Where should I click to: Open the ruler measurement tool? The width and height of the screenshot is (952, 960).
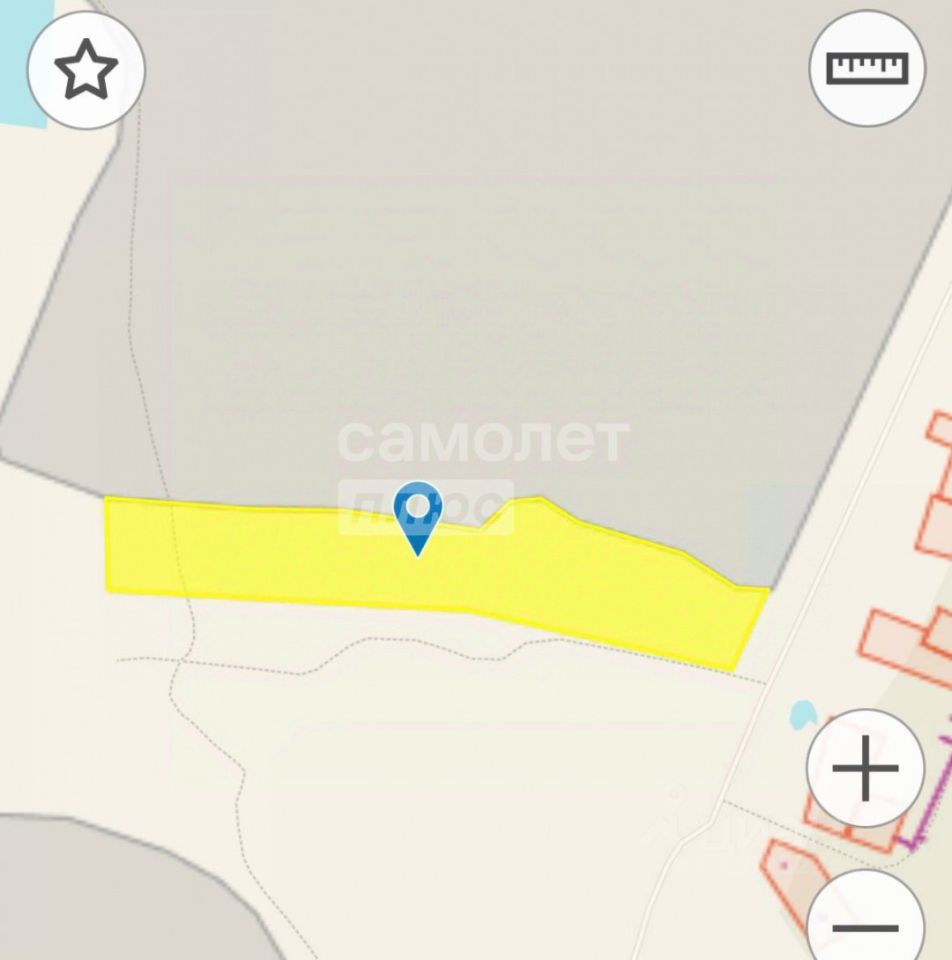868,68
